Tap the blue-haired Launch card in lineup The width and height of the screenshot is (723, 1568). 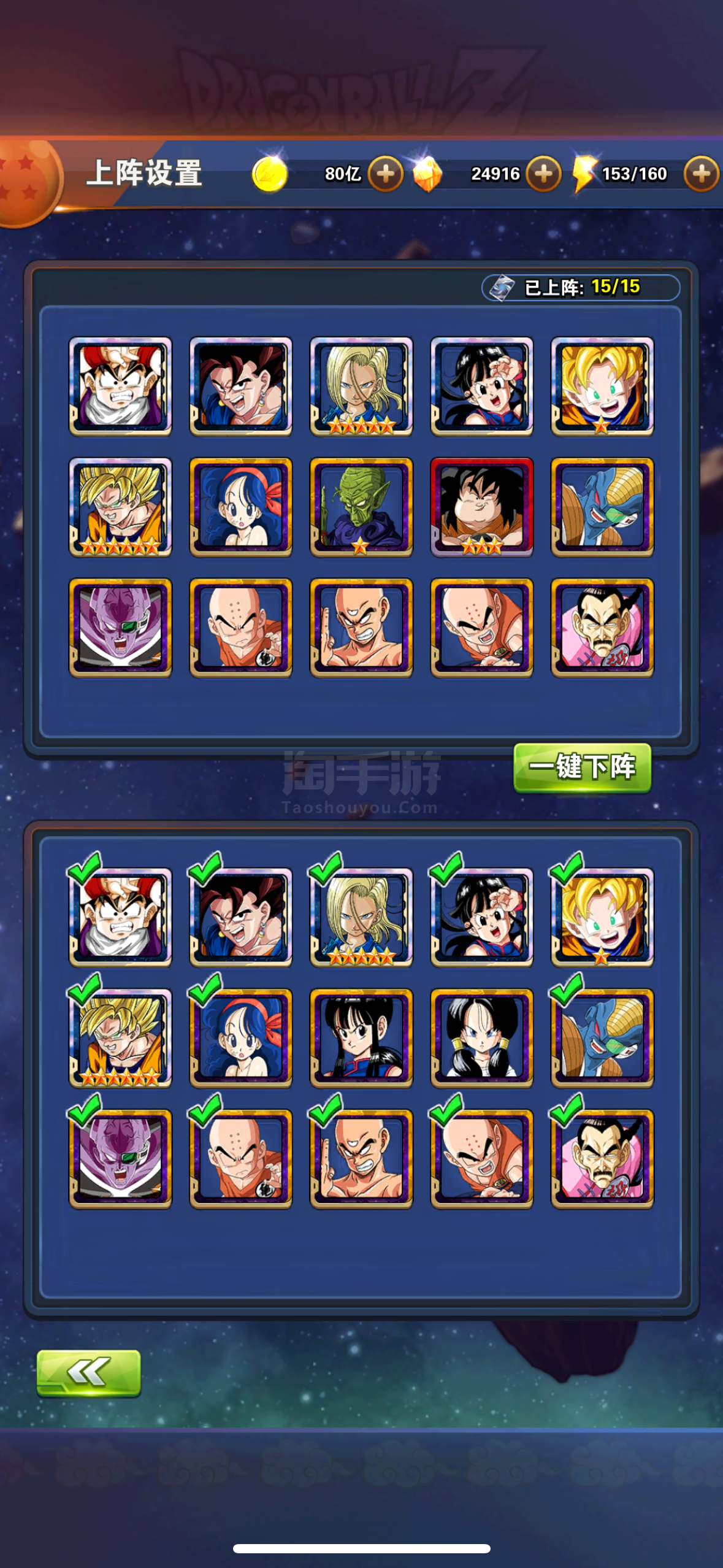click(241, 507)
